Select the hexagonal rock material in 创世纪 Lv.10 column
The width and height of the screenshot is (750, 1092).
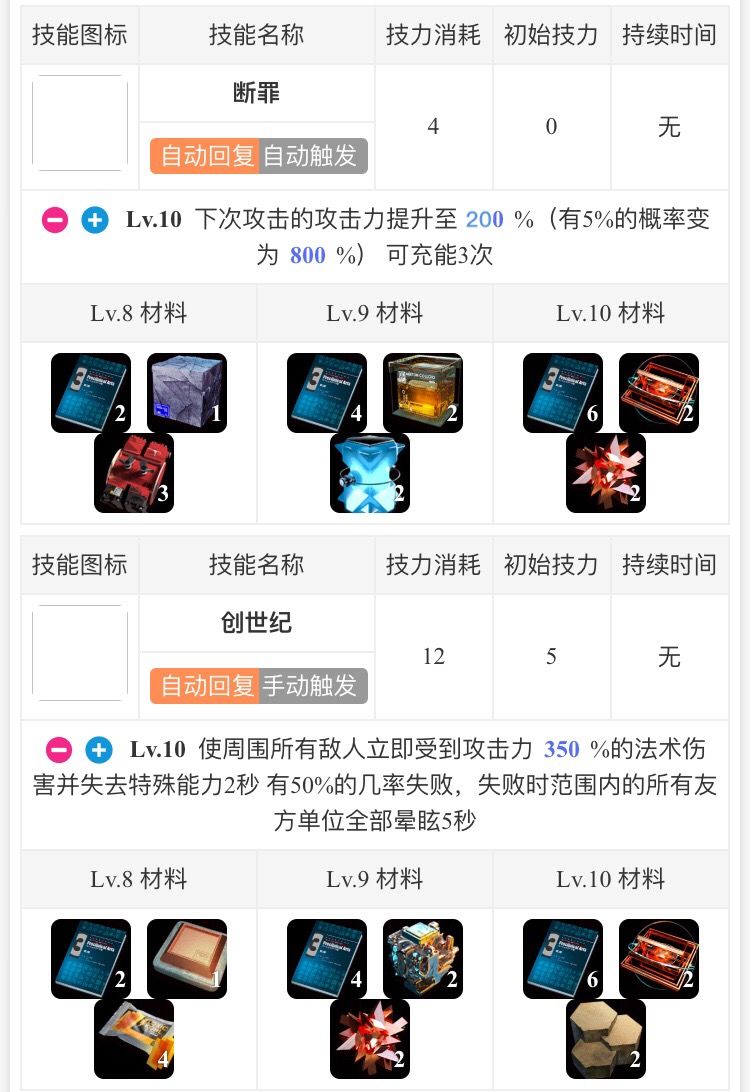pos(606,1038)
